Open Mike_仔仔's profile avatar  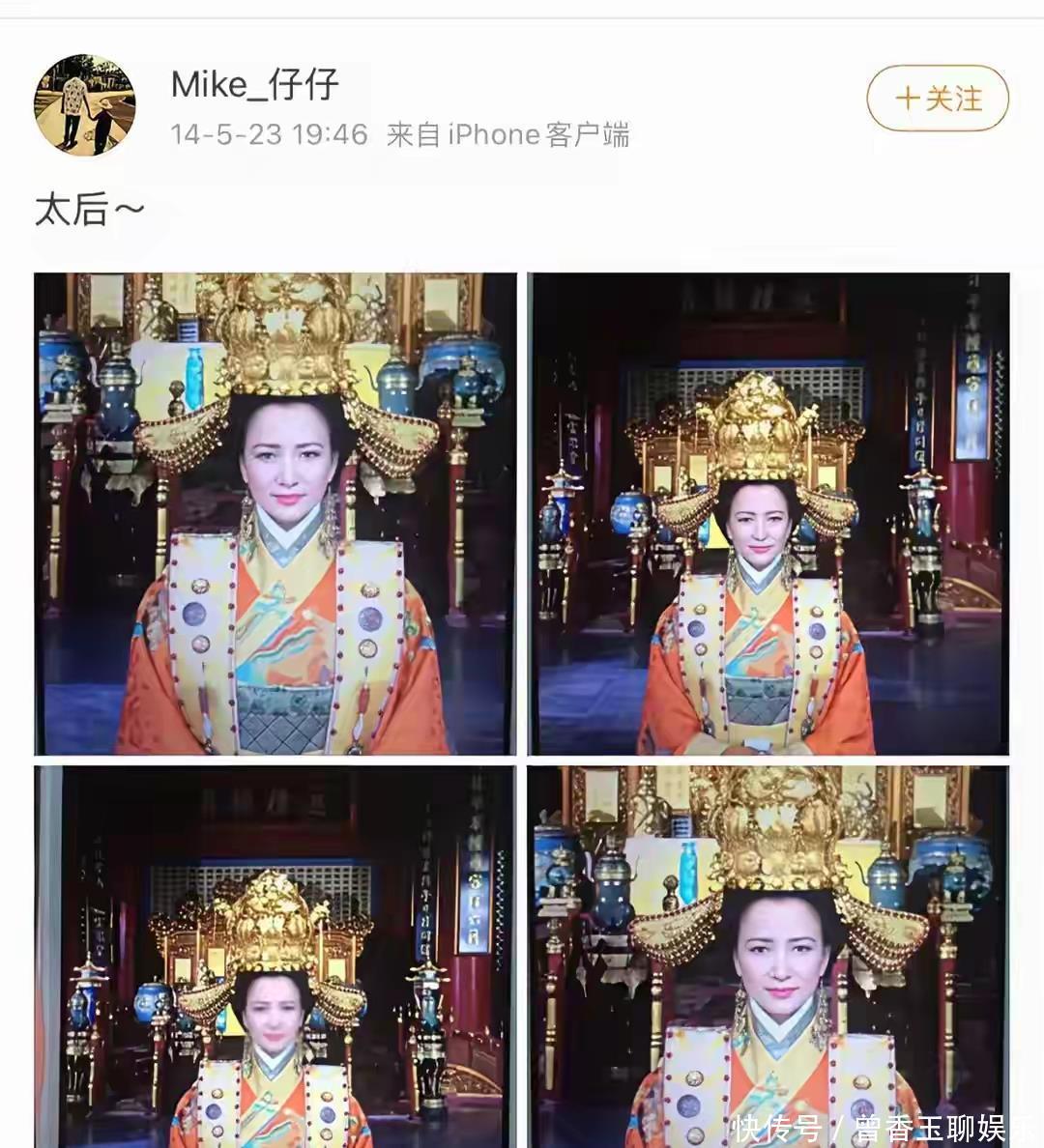(x=84, y=104)
